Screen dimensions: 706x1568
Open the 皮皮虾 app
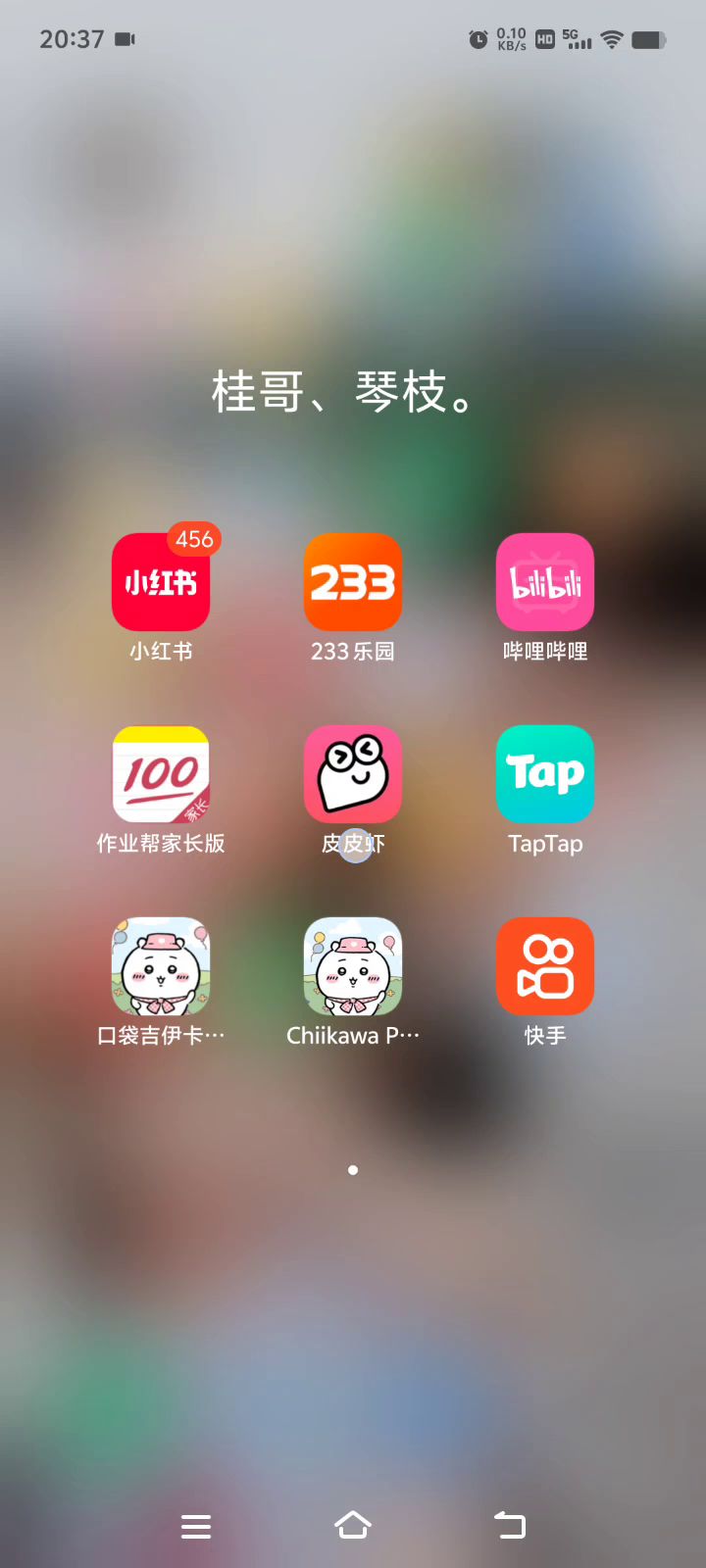(353, 774)
